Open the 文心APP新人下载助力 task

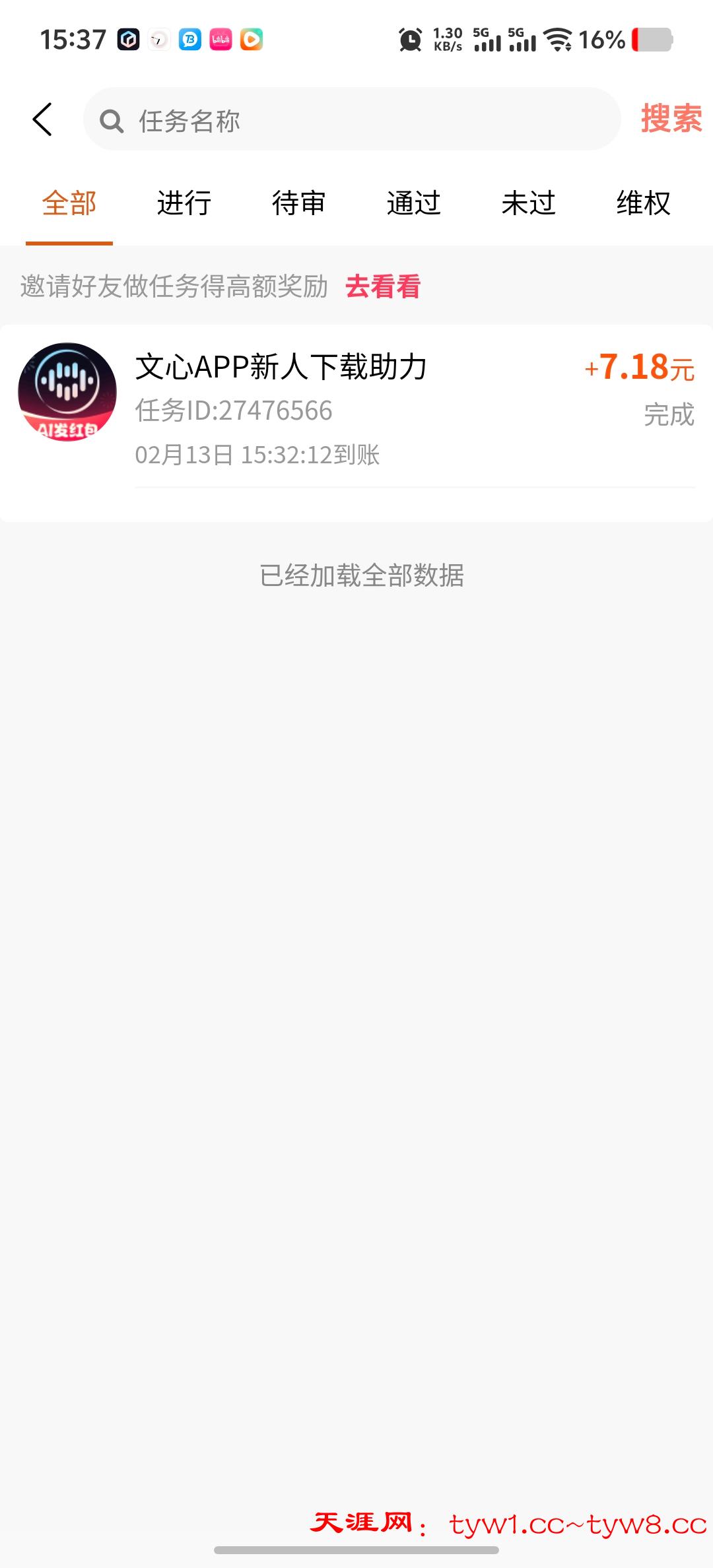(356, 409)
